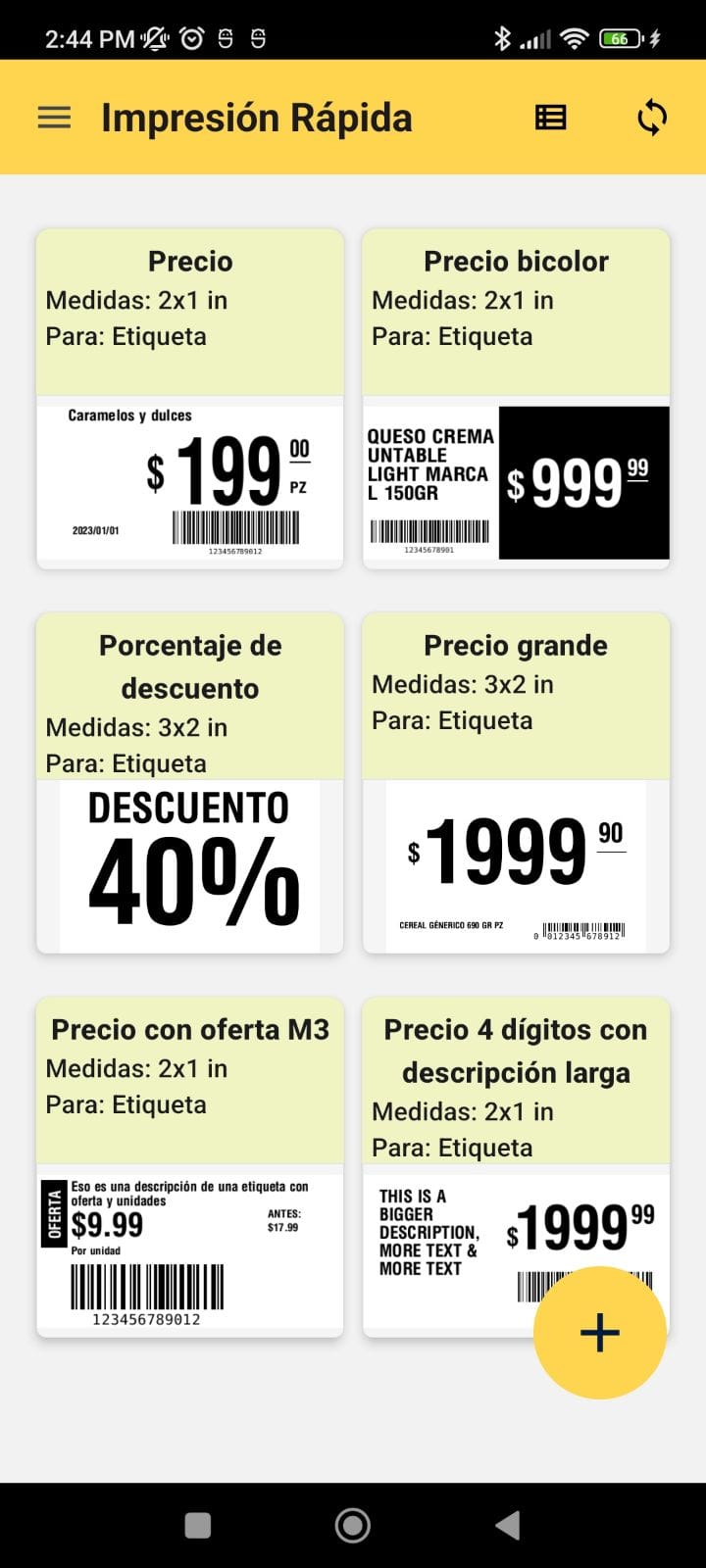Open Porcentaje de descuento template
The width and height of the screenshot is (706, 1568).
[190, 782]
